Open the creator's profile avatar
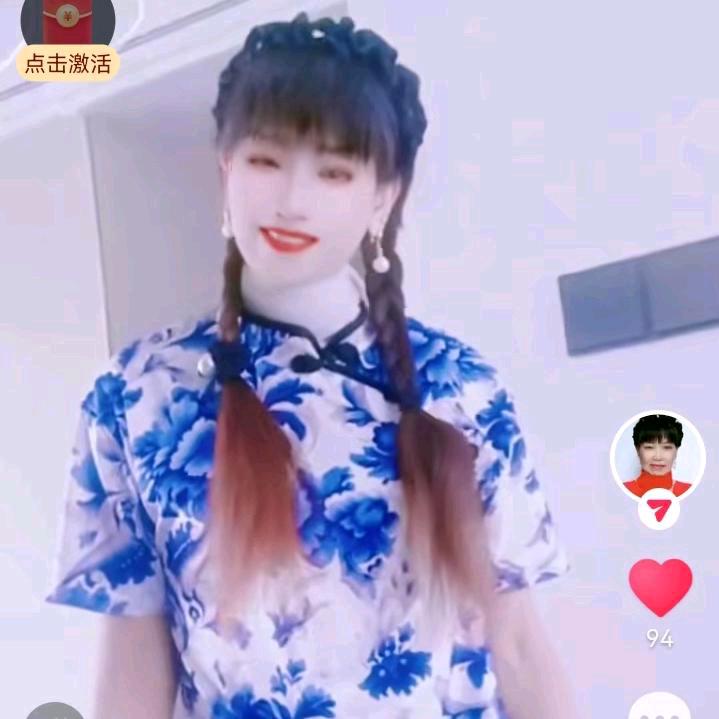719x719 pixels. 657,454
